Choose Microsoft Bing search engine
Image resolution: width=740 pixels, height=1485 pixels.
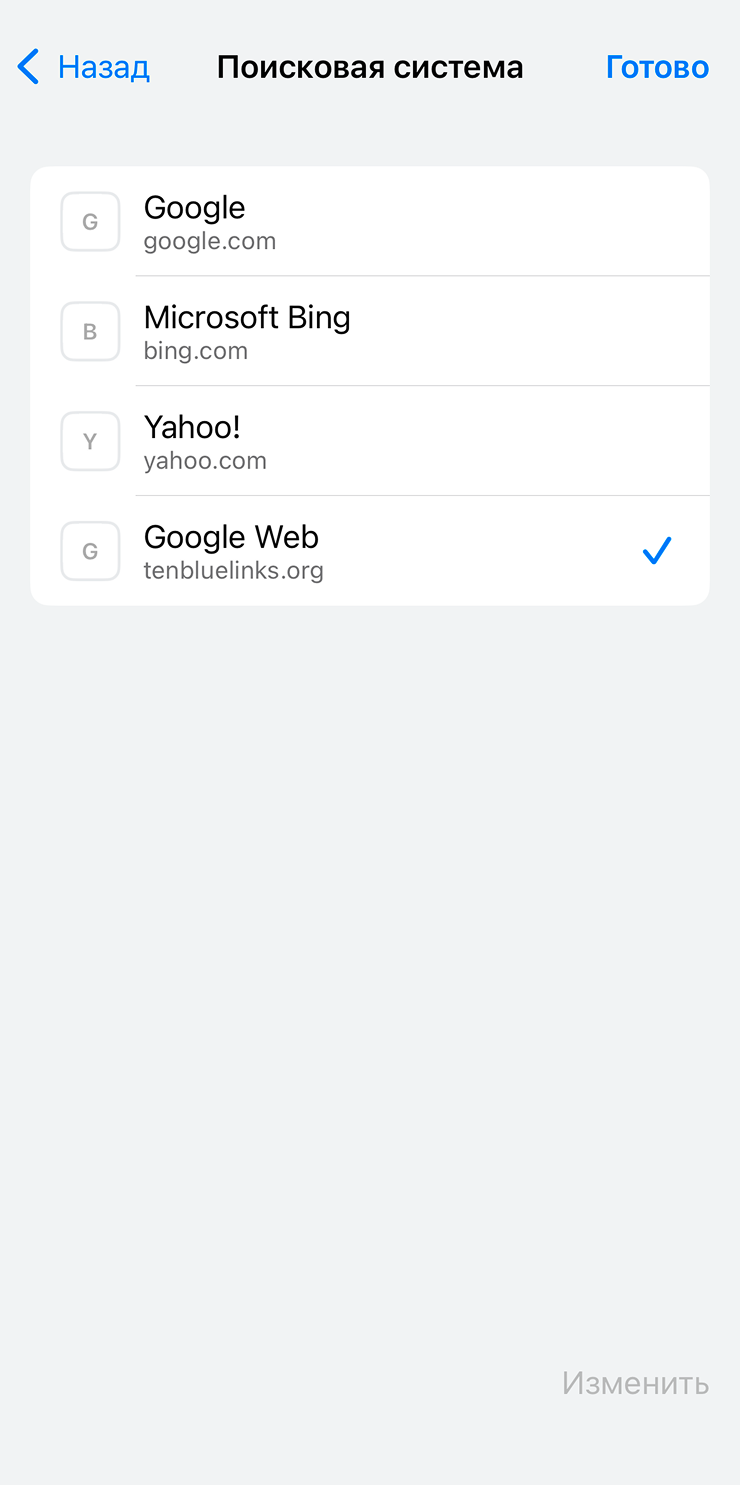pos(370,331)
